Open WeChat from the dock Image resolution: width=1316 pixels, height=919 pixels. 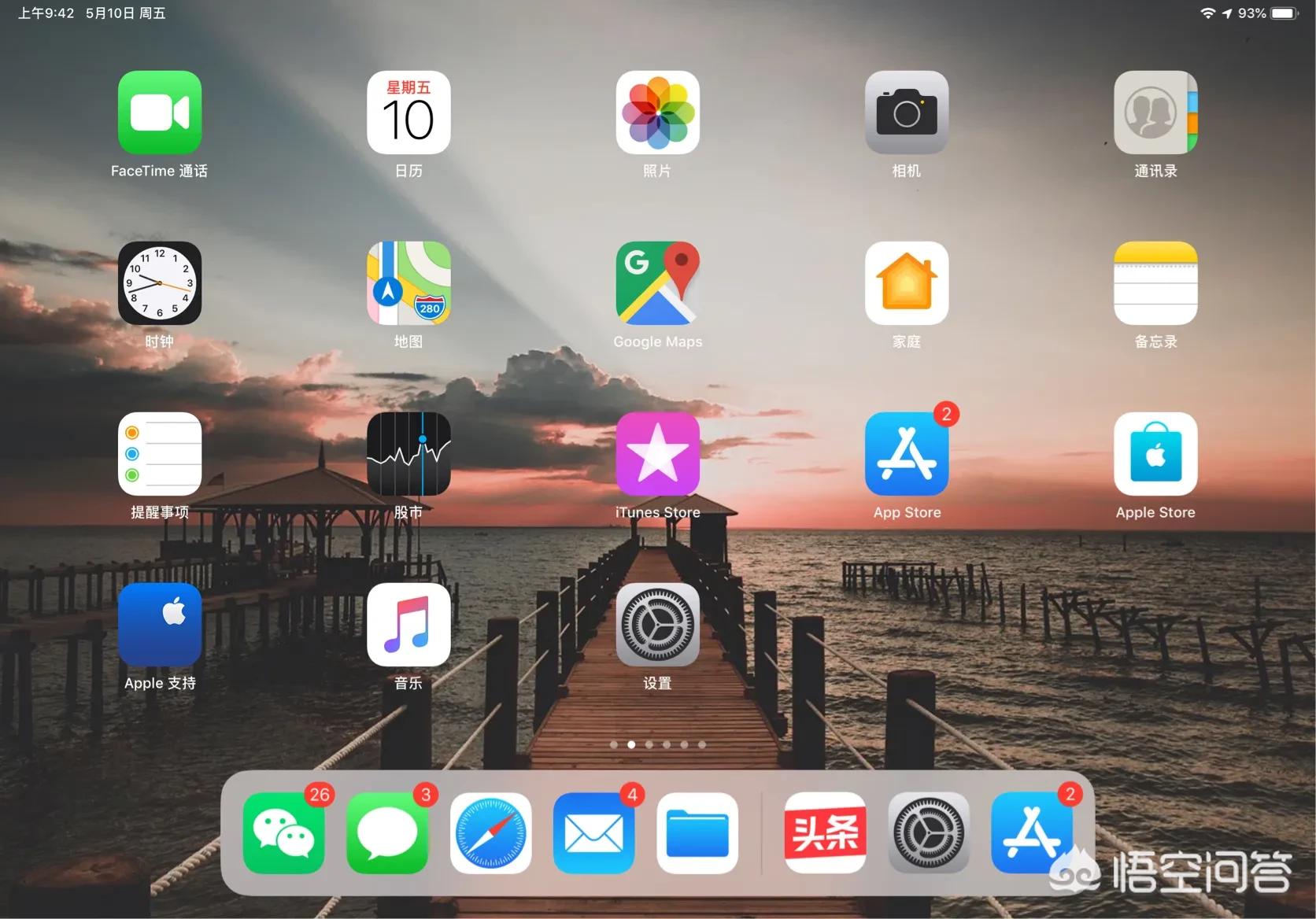(x=283, y=833)
